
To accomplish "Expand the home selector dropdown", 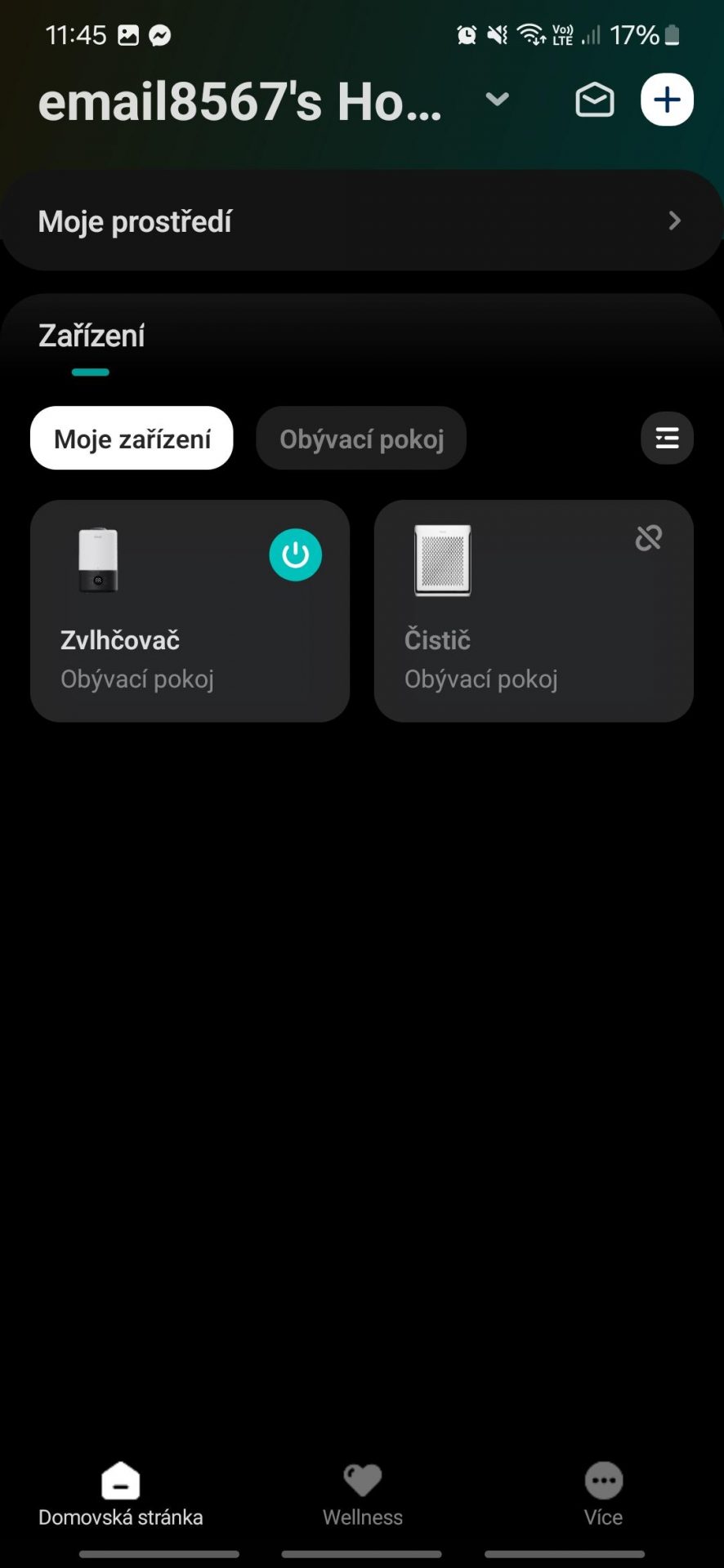I will click(497, 100).
